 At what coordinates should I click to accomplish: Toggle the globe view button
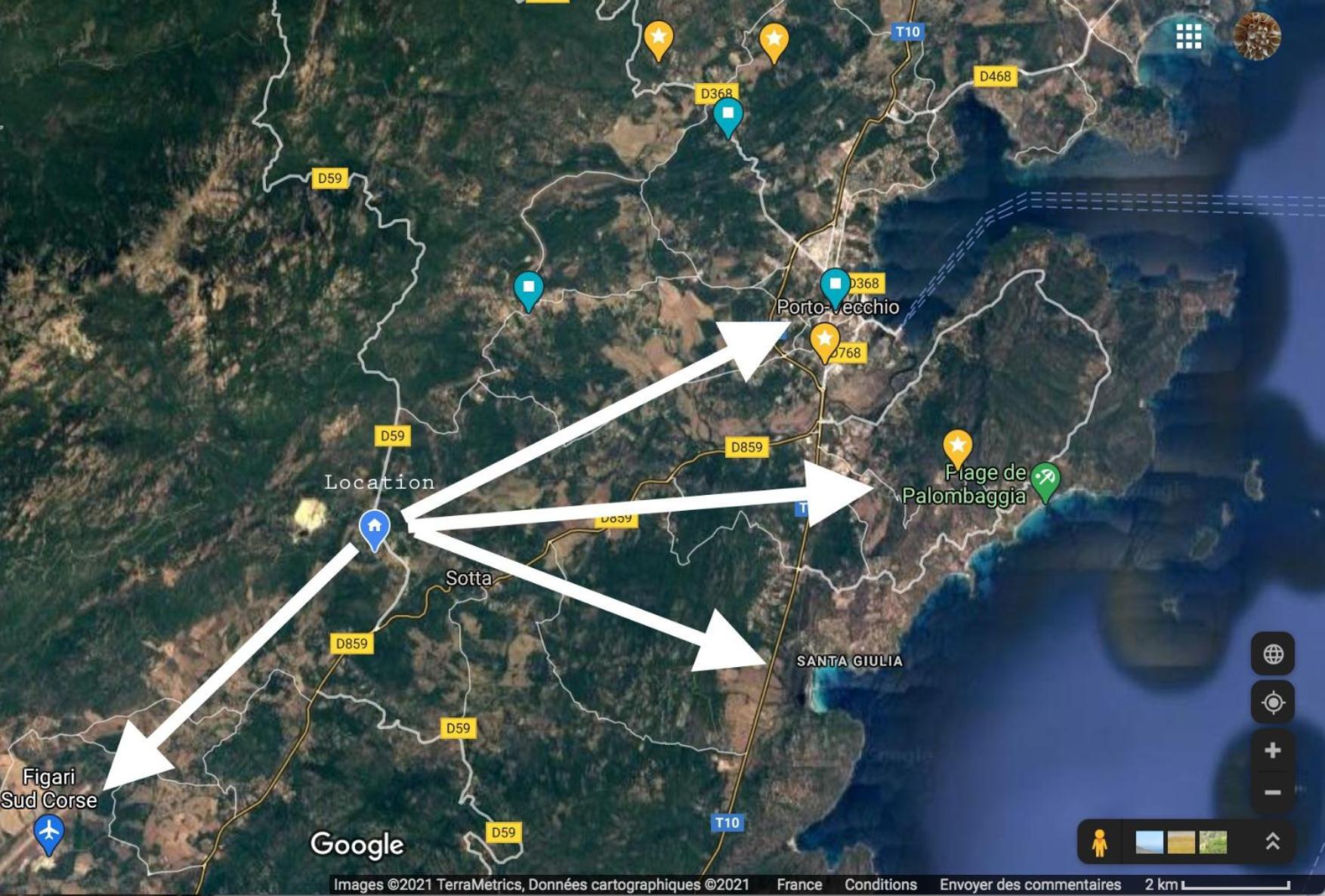1273,654
